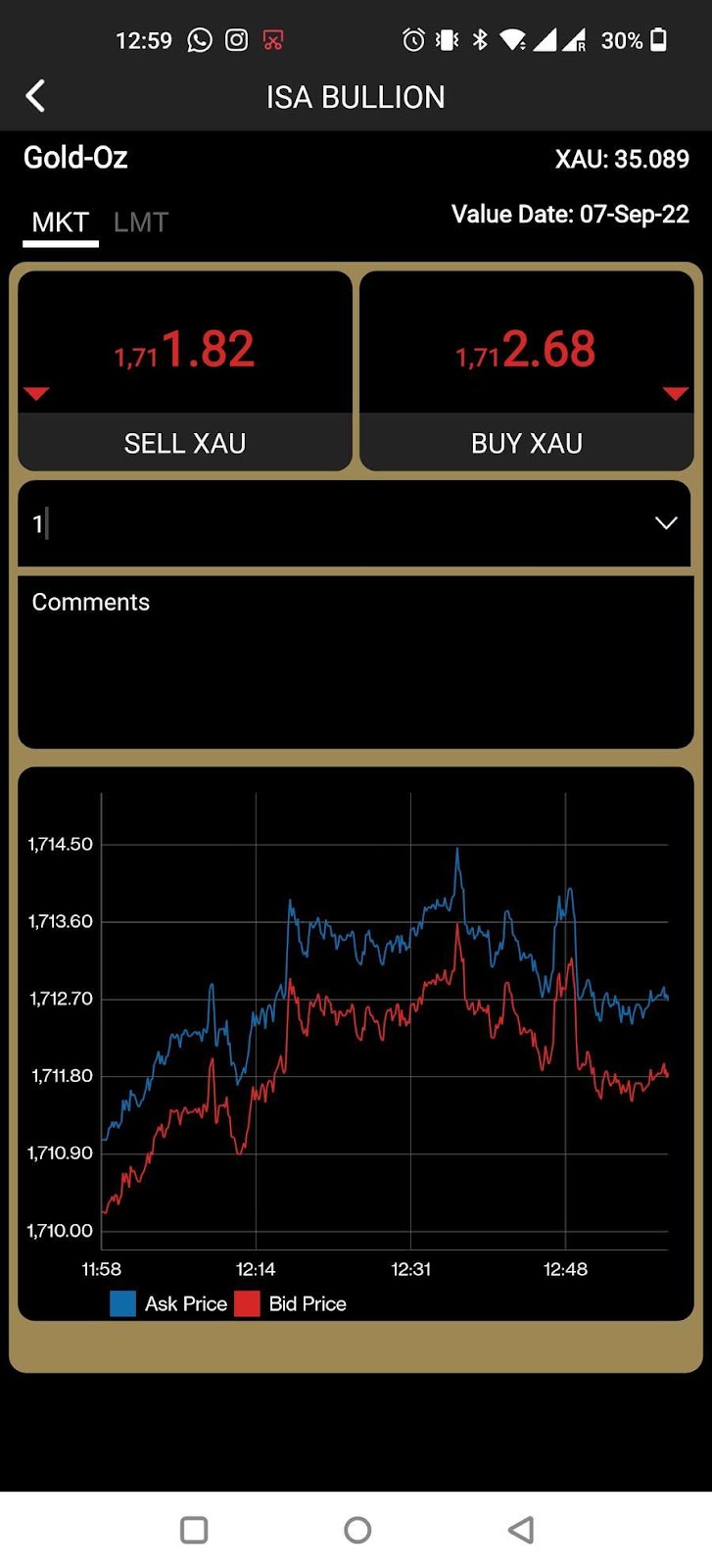This screenshot has height=1568, width=712.
Task: Go to the home screen via system button
Action: (357, 1530)
